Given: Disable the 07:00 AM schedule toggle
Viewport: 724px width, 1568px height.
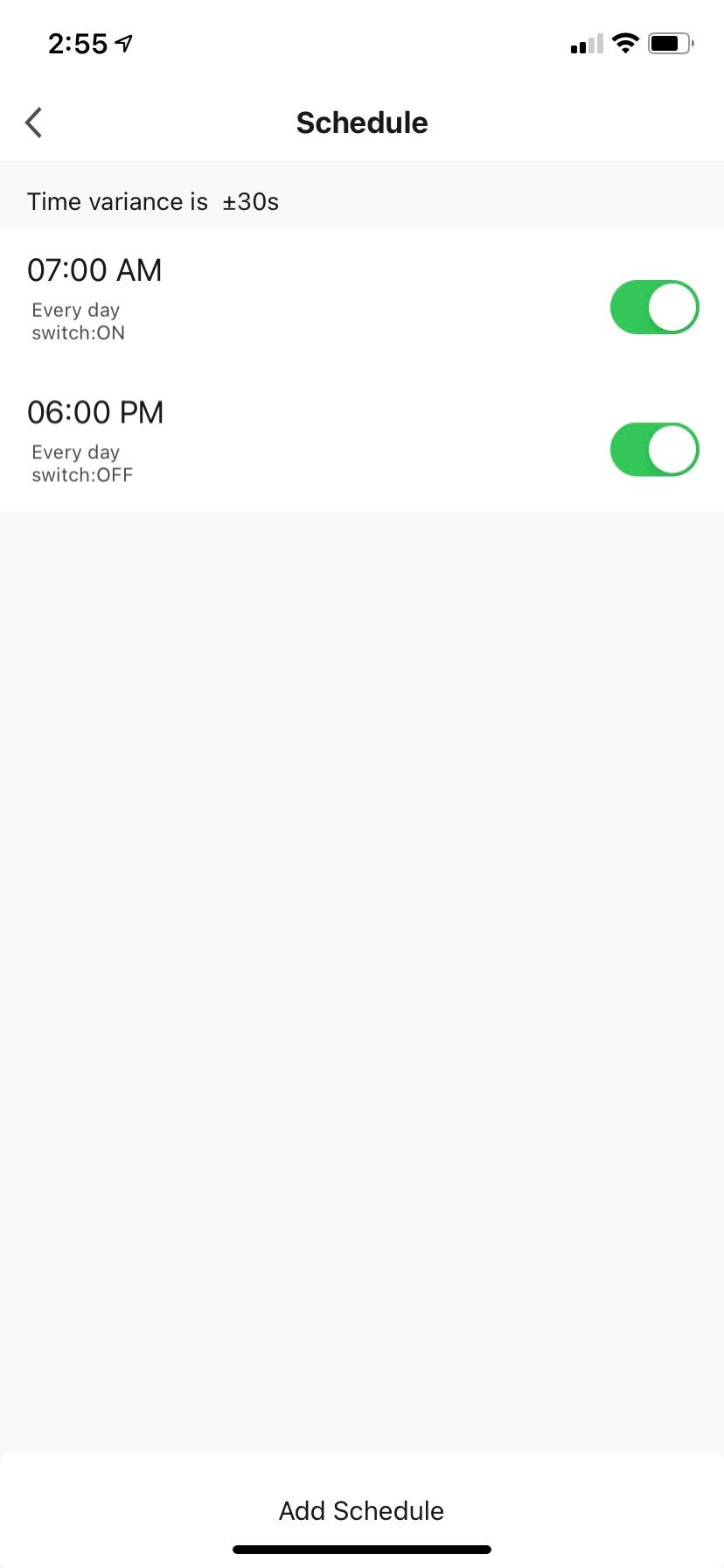Looking at the screenshot, I should [x=654, y=307].
